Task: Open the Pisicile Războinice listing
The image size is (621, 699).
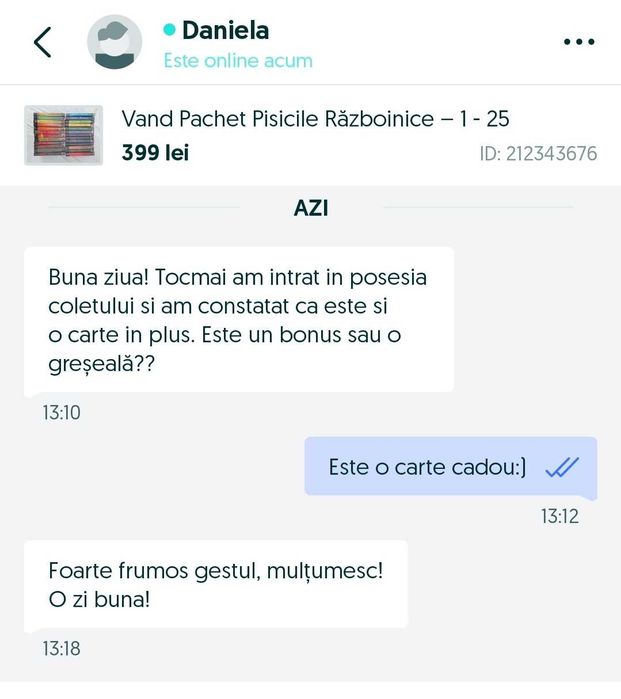Action: pos(315,120)
